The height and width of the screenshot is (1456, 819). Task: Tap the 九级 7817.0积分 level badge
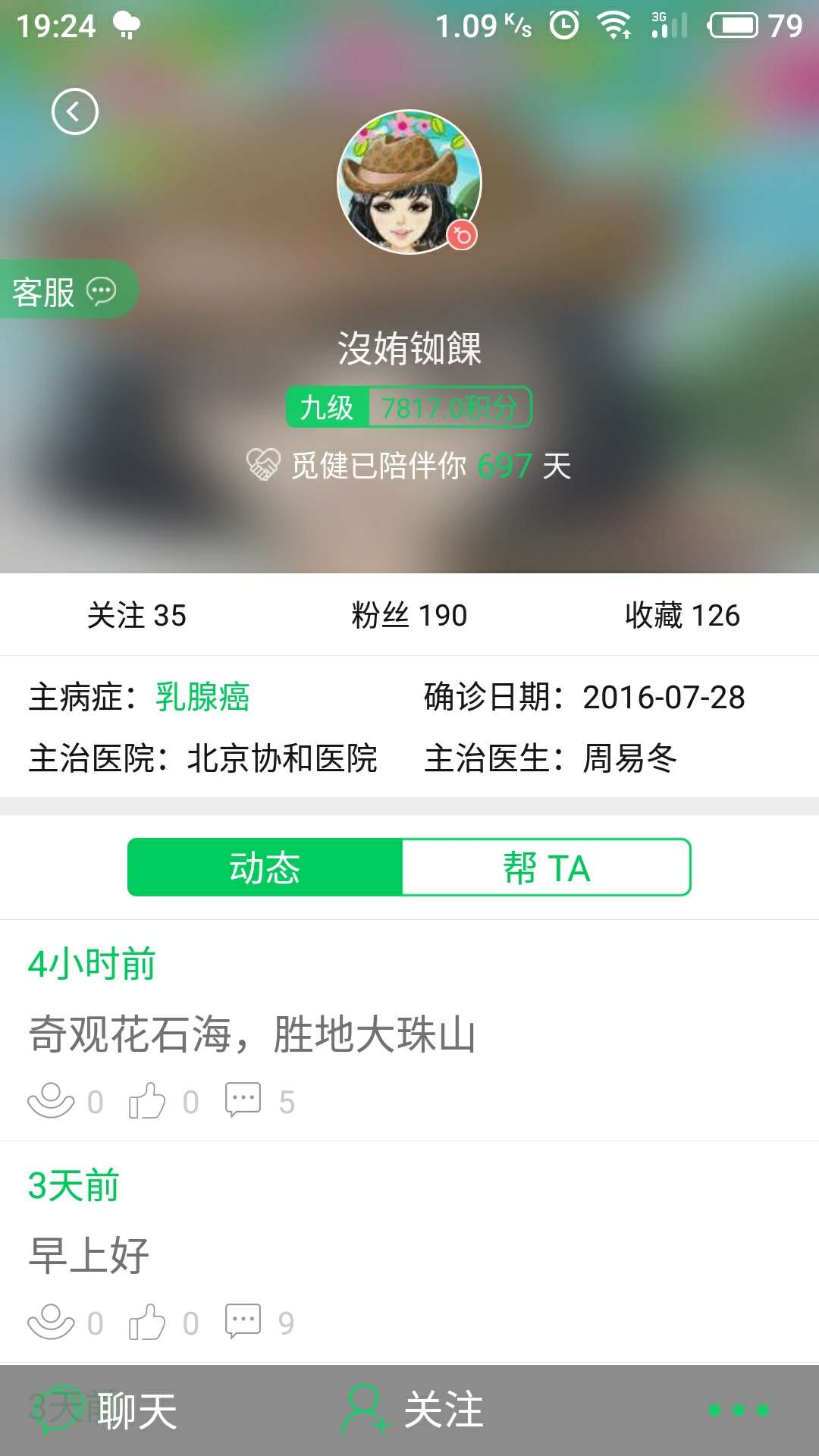[409, 406]
